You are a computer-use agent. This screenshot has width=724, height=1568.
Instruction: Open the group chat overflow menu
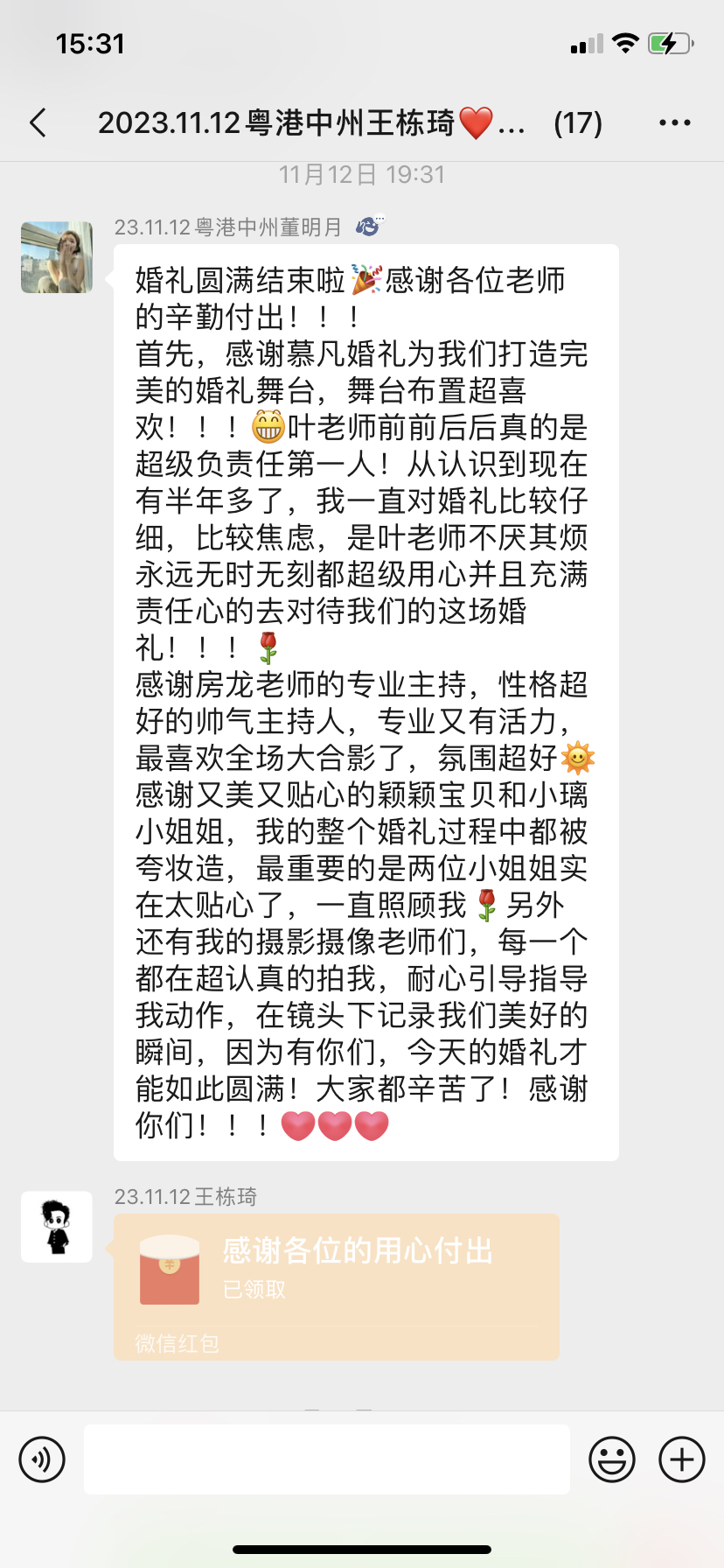674,123
